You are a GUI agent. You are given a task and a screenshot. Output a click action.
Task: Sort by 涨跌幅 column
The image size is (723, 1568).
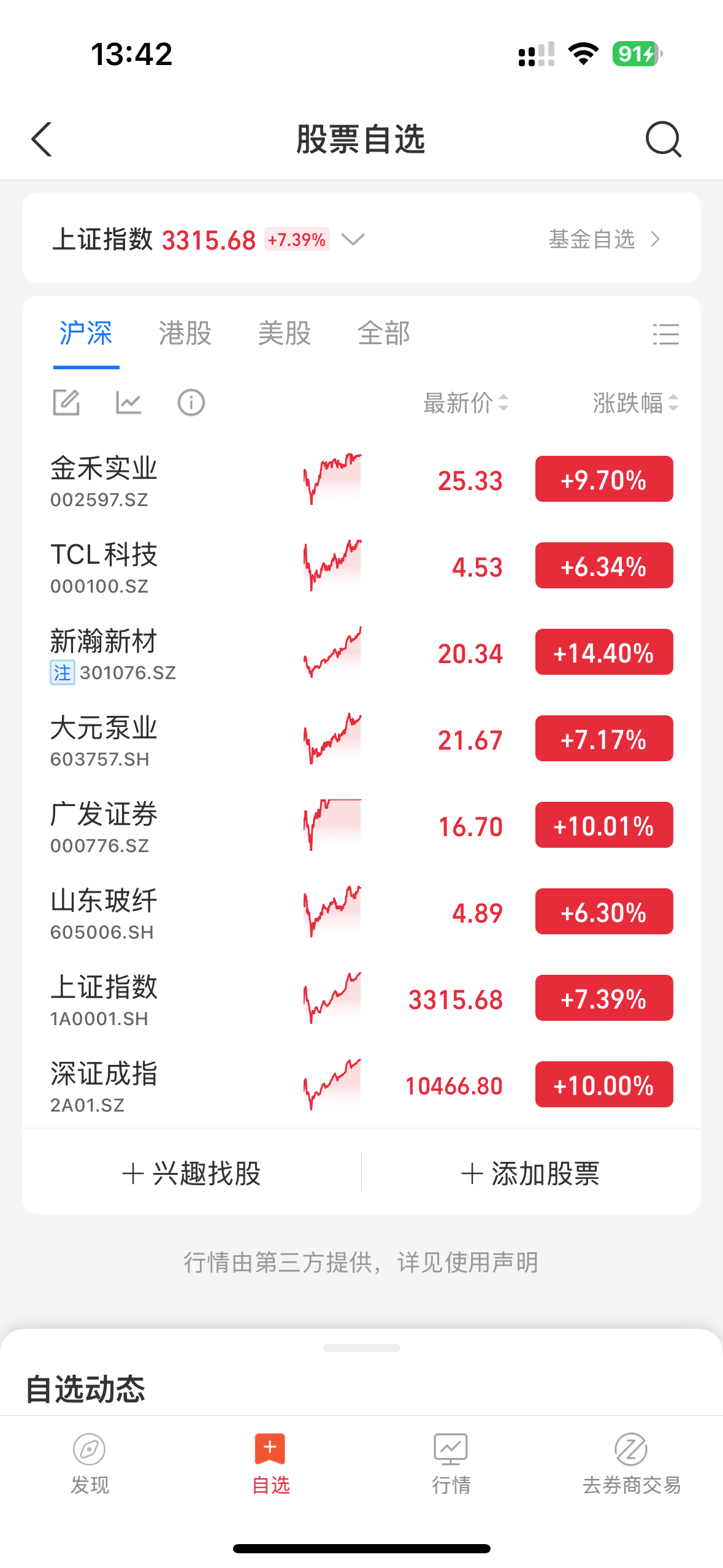[x=635, y=403]
